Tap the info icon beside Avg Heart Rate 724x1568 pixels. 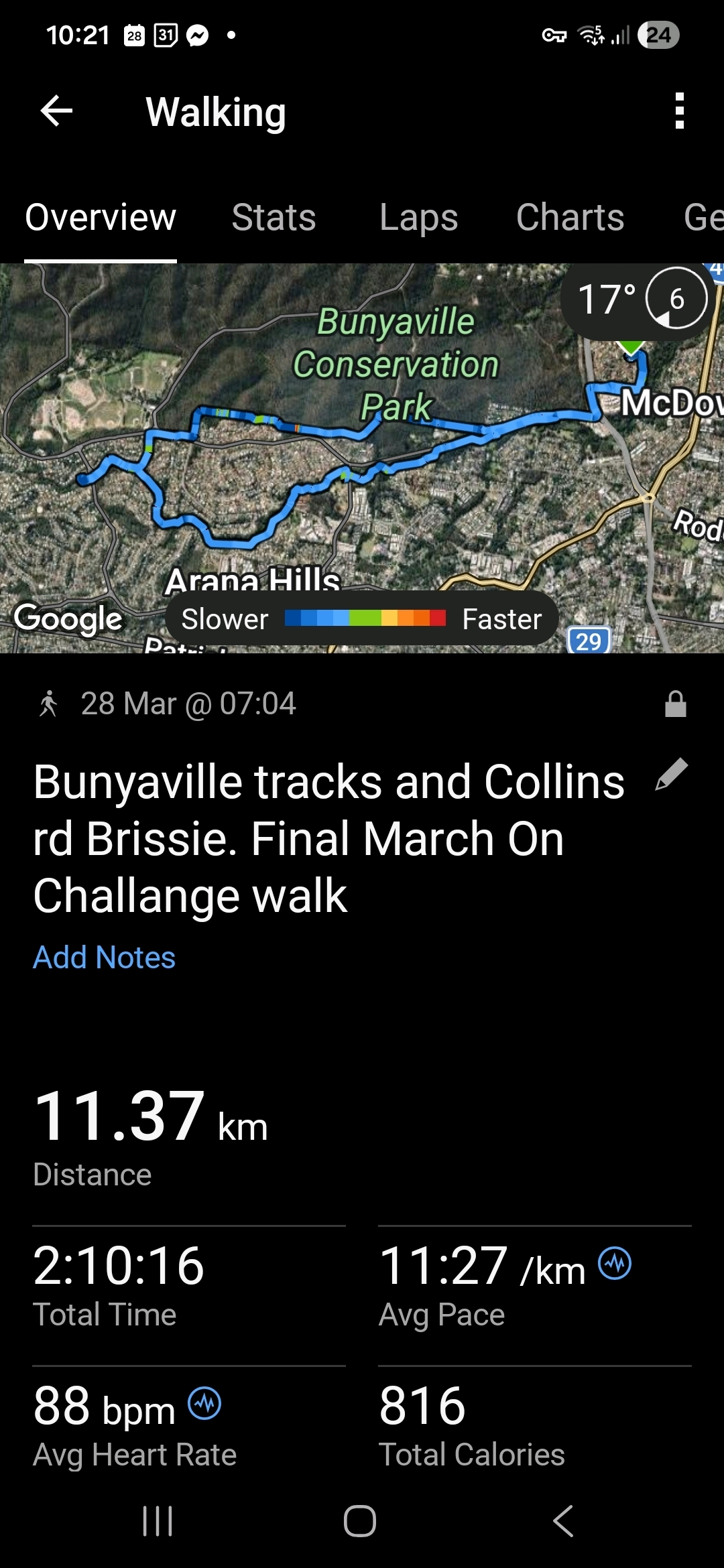[x=204, y=1403]
